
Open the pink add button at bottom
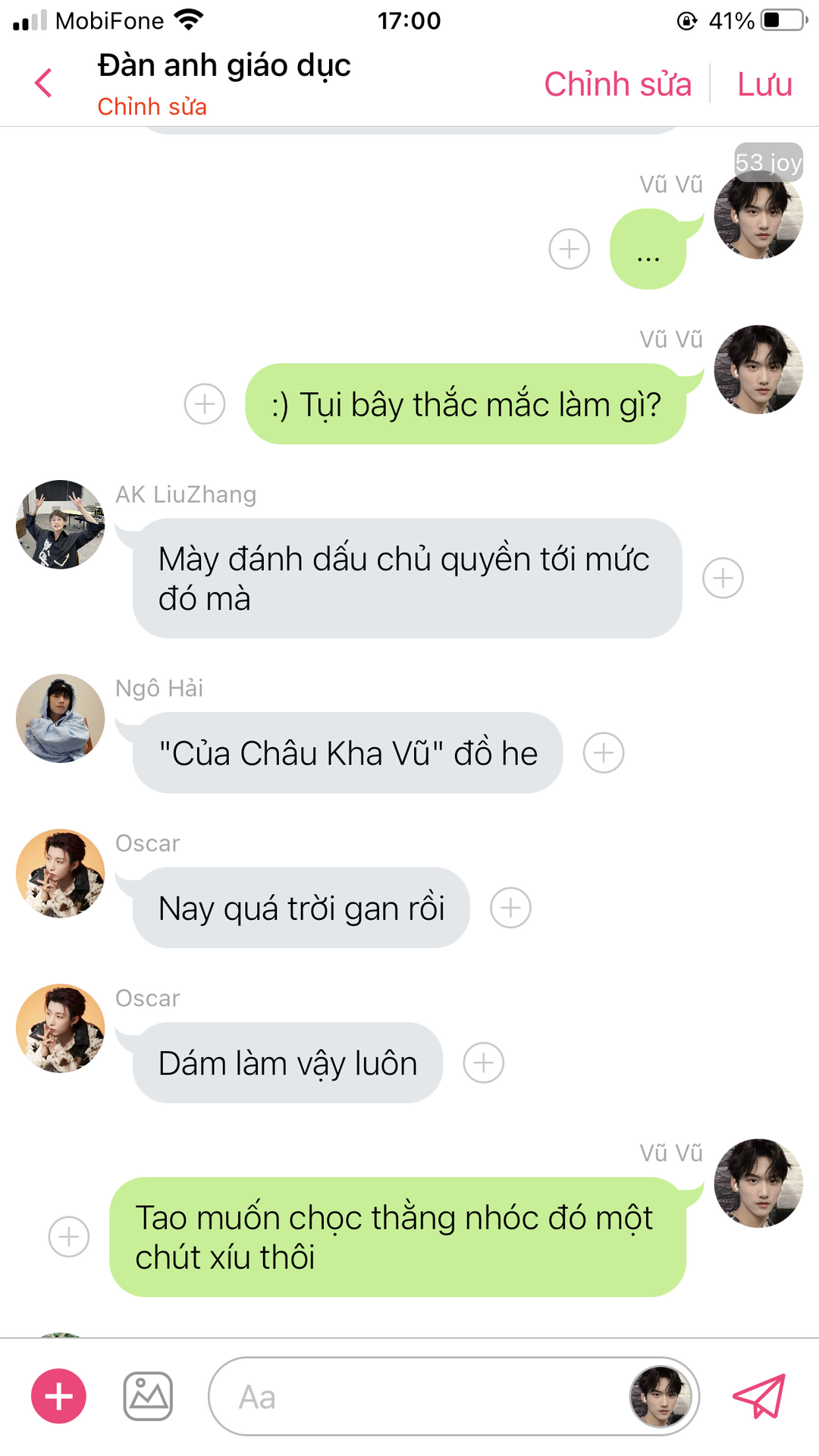[58, 1396]
